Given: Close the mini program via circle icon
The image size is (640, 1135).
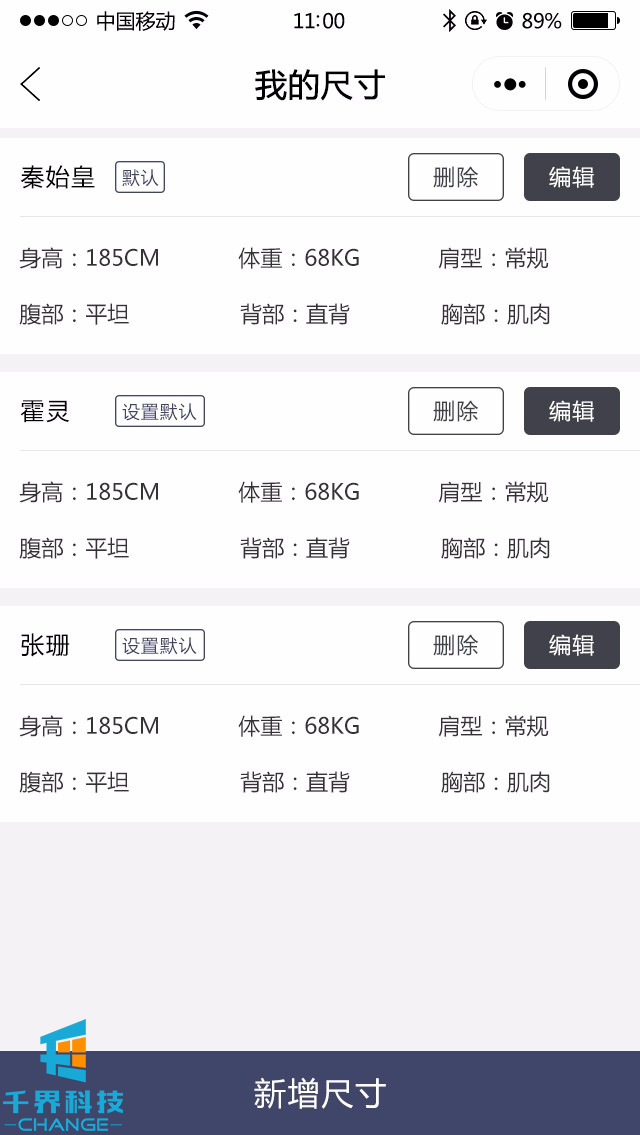Looking at the screenshot, I should (x=582, y=85).
